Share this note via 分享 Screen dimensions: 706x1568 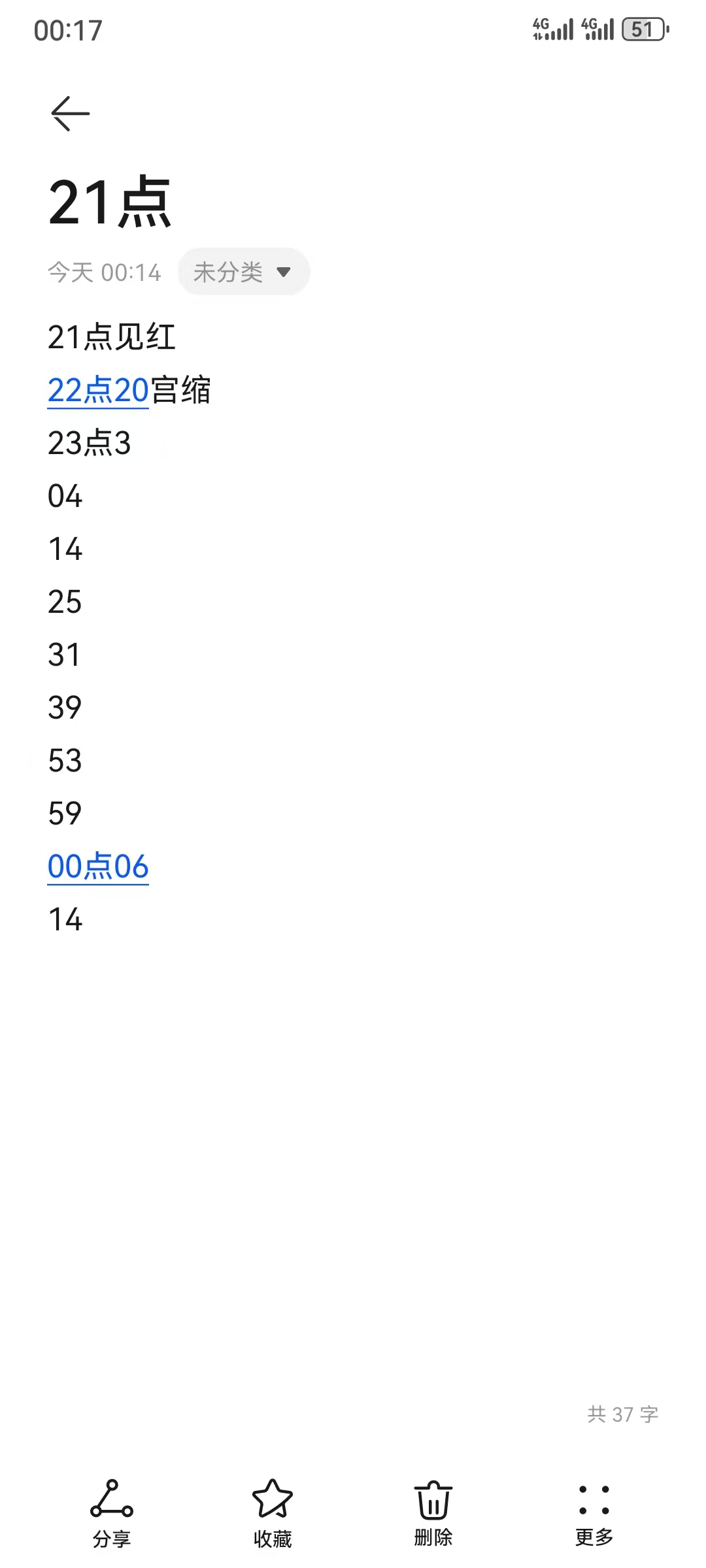[112, 1513]
